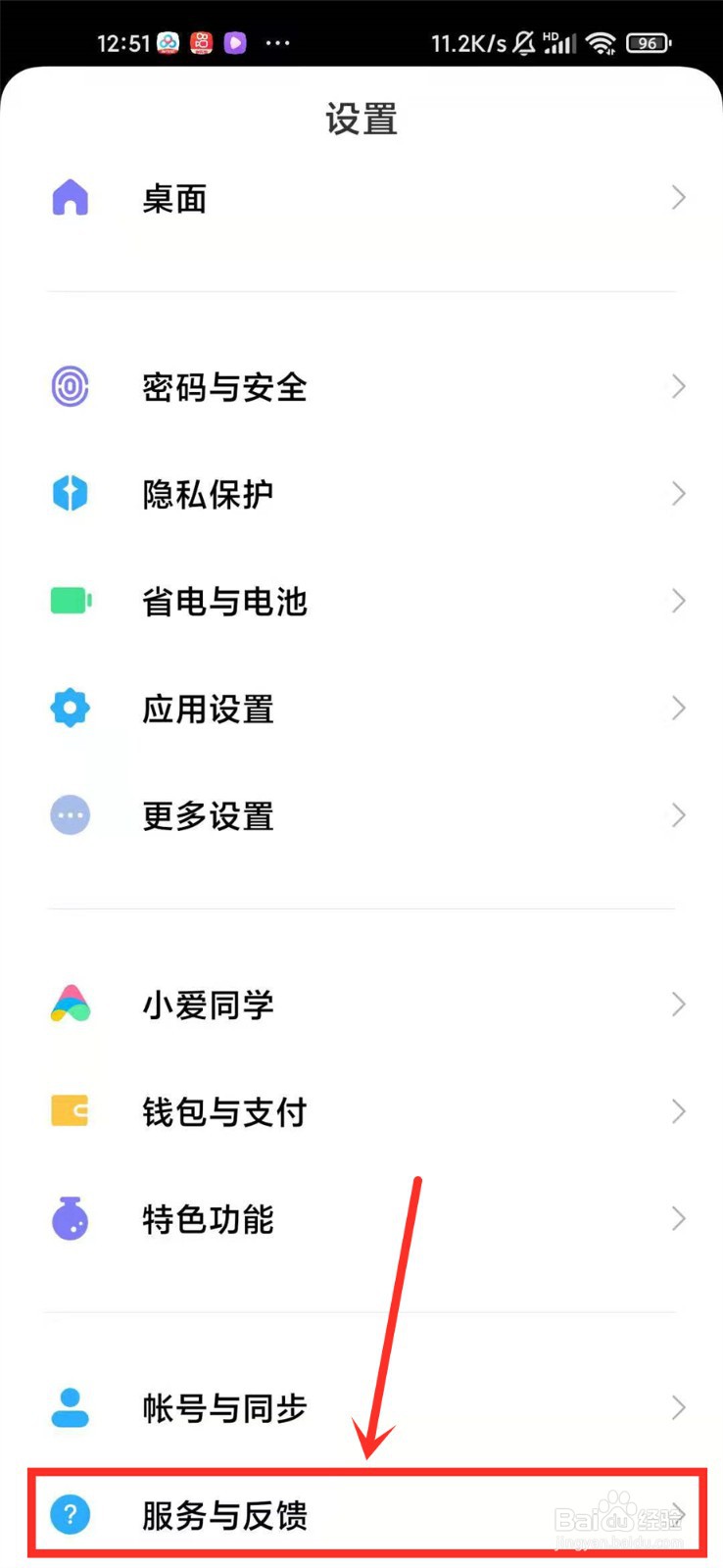Select 应用设置

click(x=361, y=709)
